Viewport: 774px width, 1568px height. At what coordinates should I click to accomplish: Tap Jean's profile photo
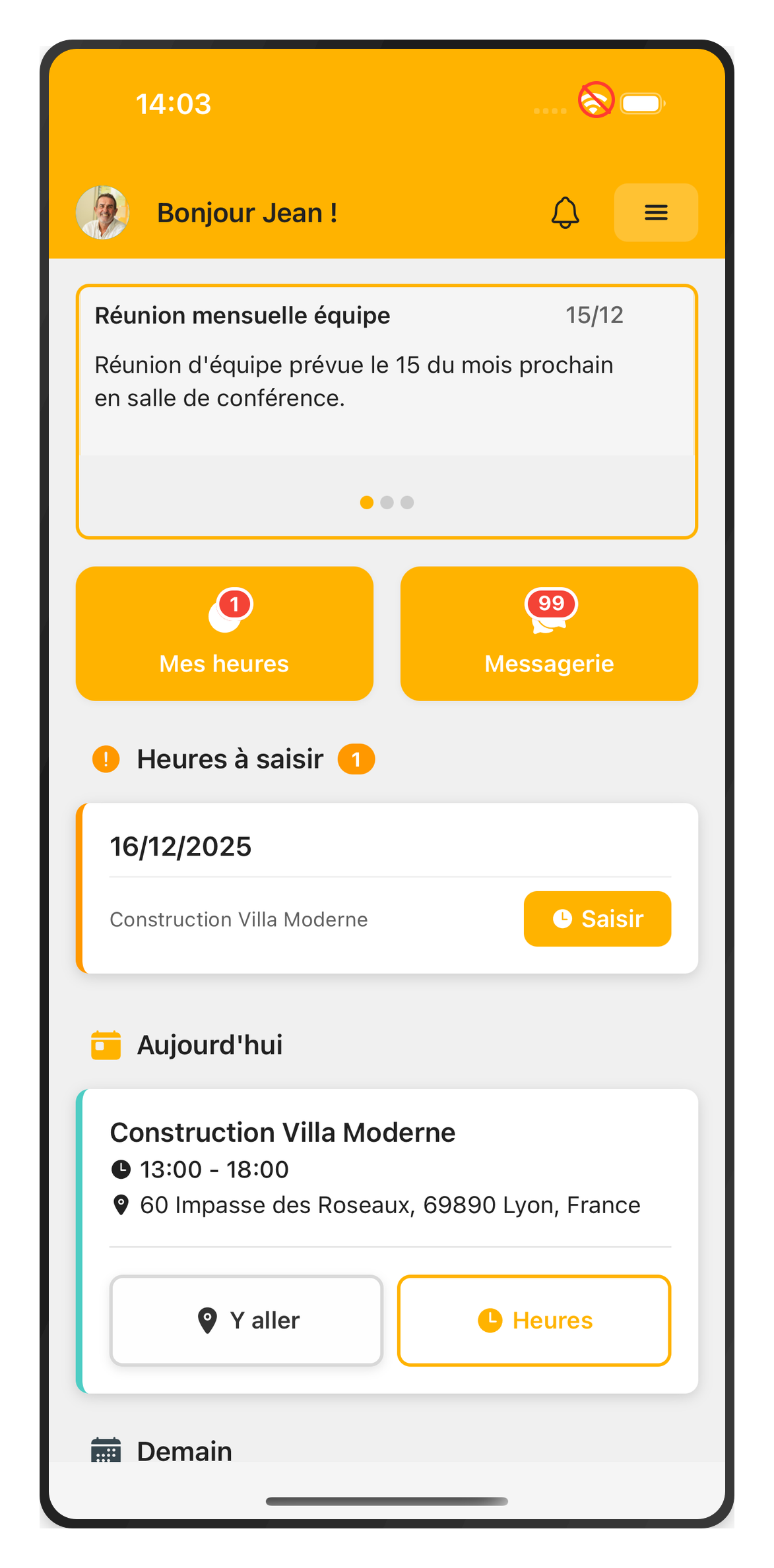click(103, 212)
